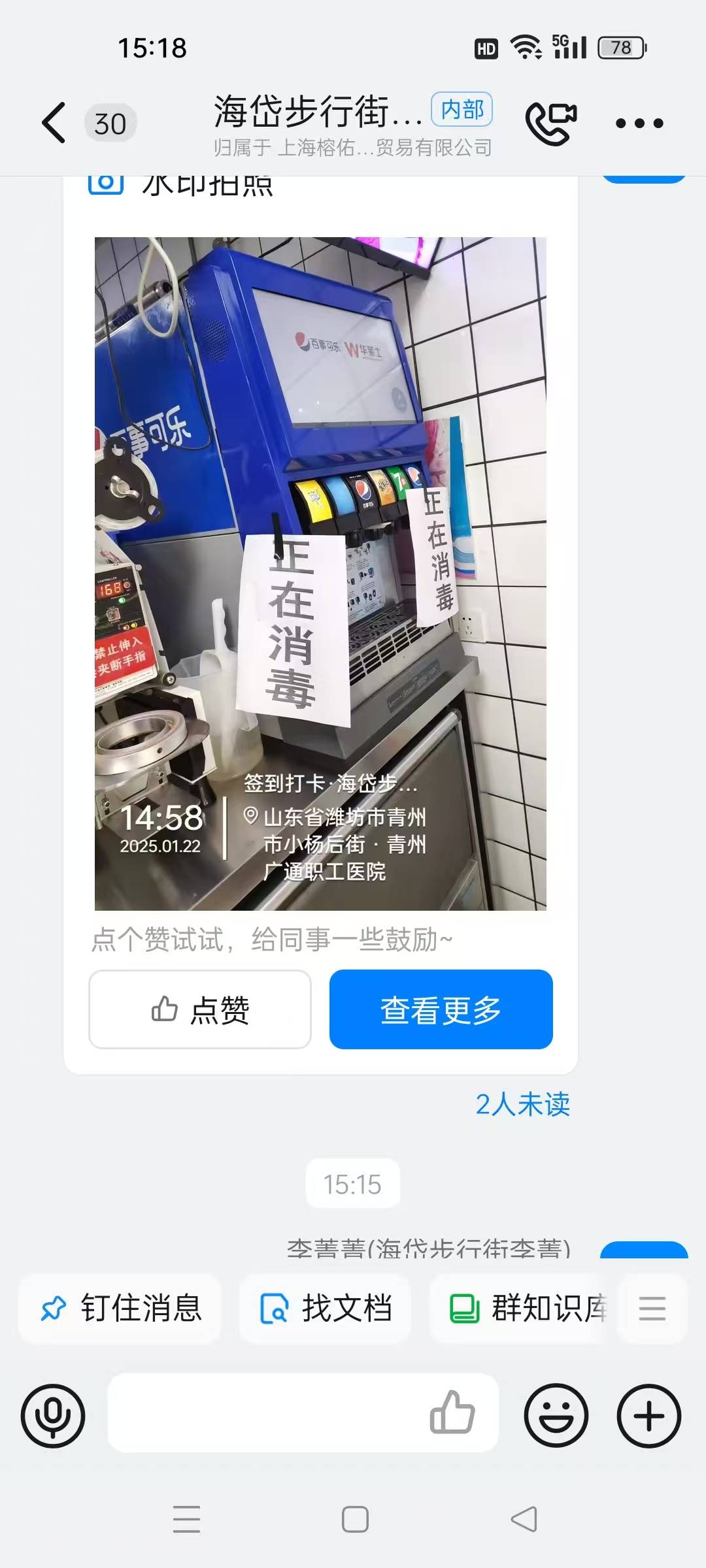Open the emoji picker

pos(556,1416)
